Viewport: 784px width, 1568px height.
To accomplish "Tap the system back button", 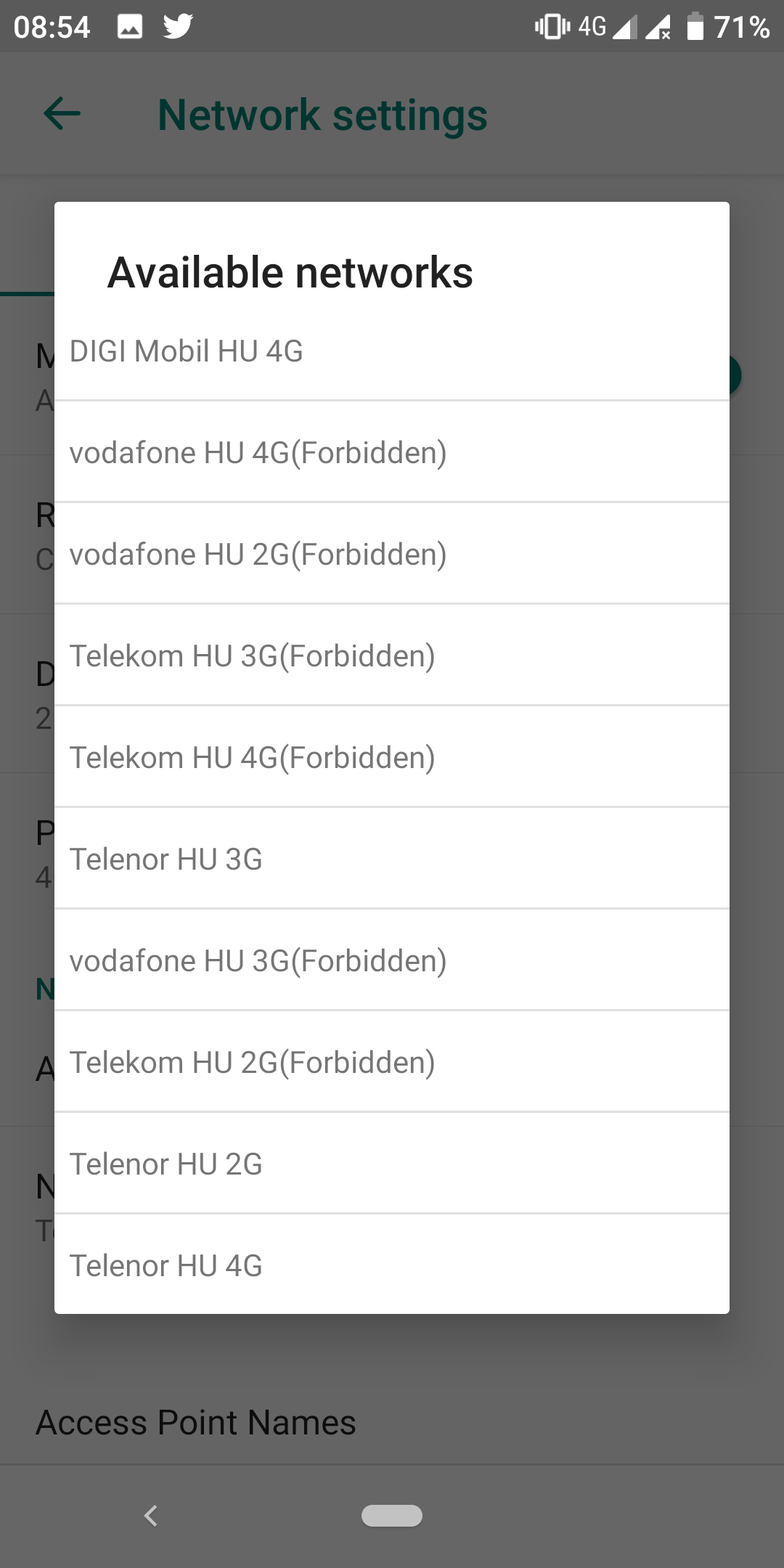I will tap(151, 1516).
